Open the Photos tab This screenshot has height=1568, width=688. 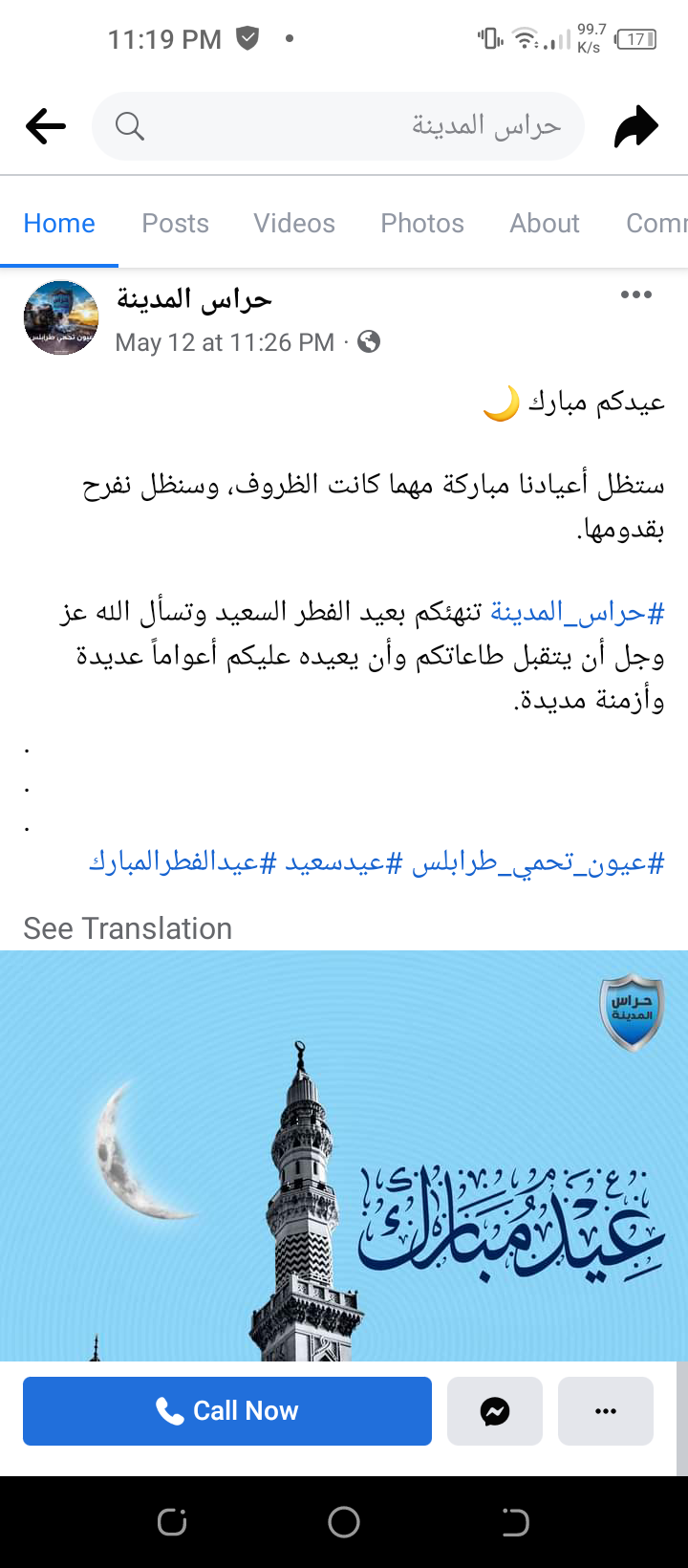(422, 223)
